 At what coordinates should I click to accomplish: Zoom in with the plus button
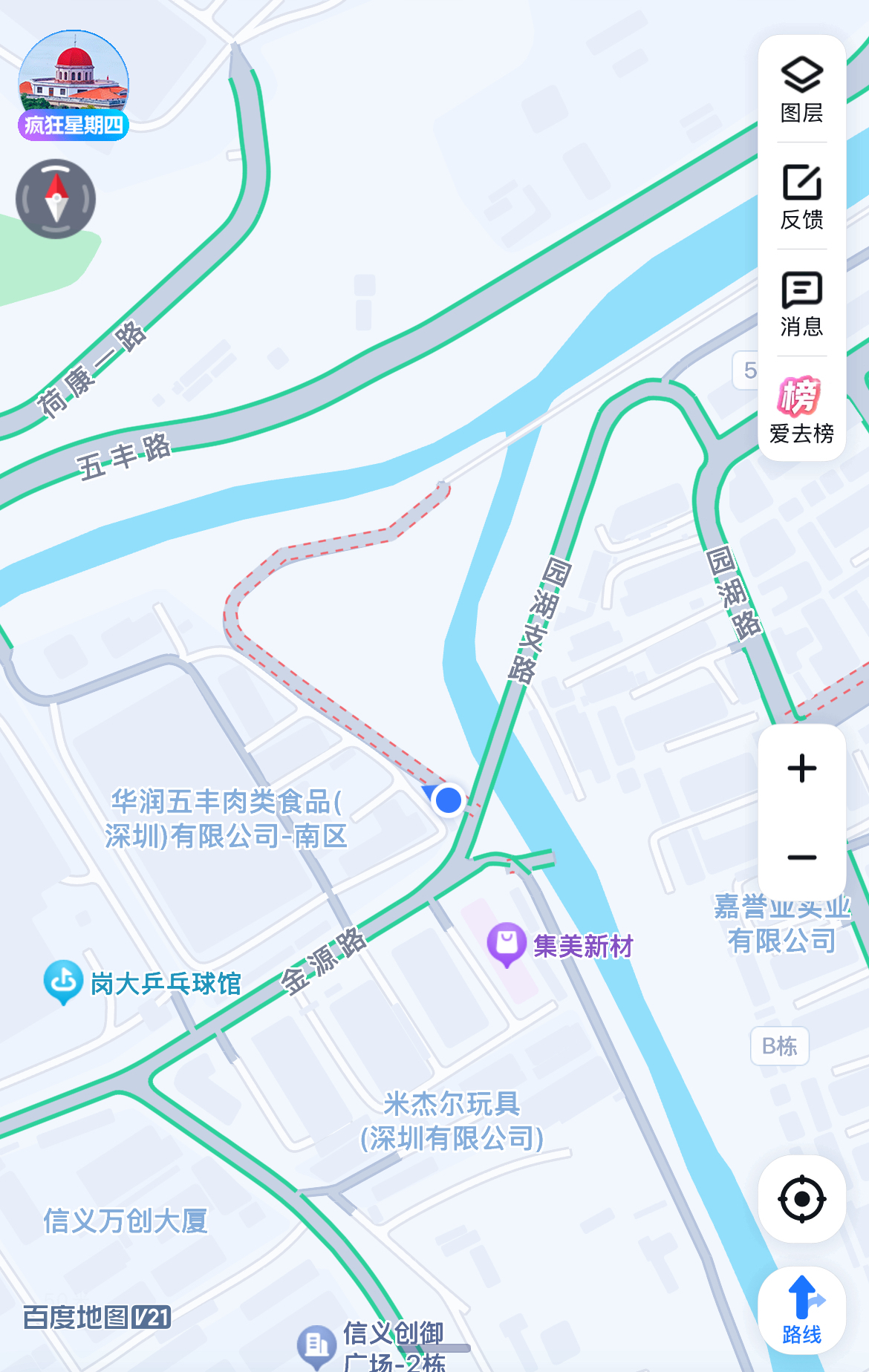point(801,770)
